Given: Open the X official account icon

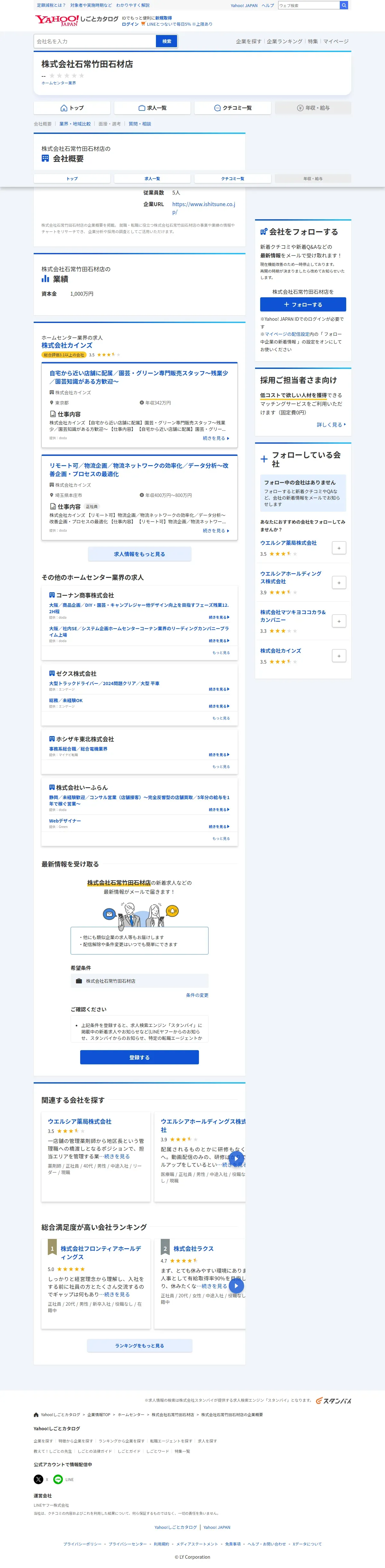Looking at the screenshot, I should coord(39,1479).
